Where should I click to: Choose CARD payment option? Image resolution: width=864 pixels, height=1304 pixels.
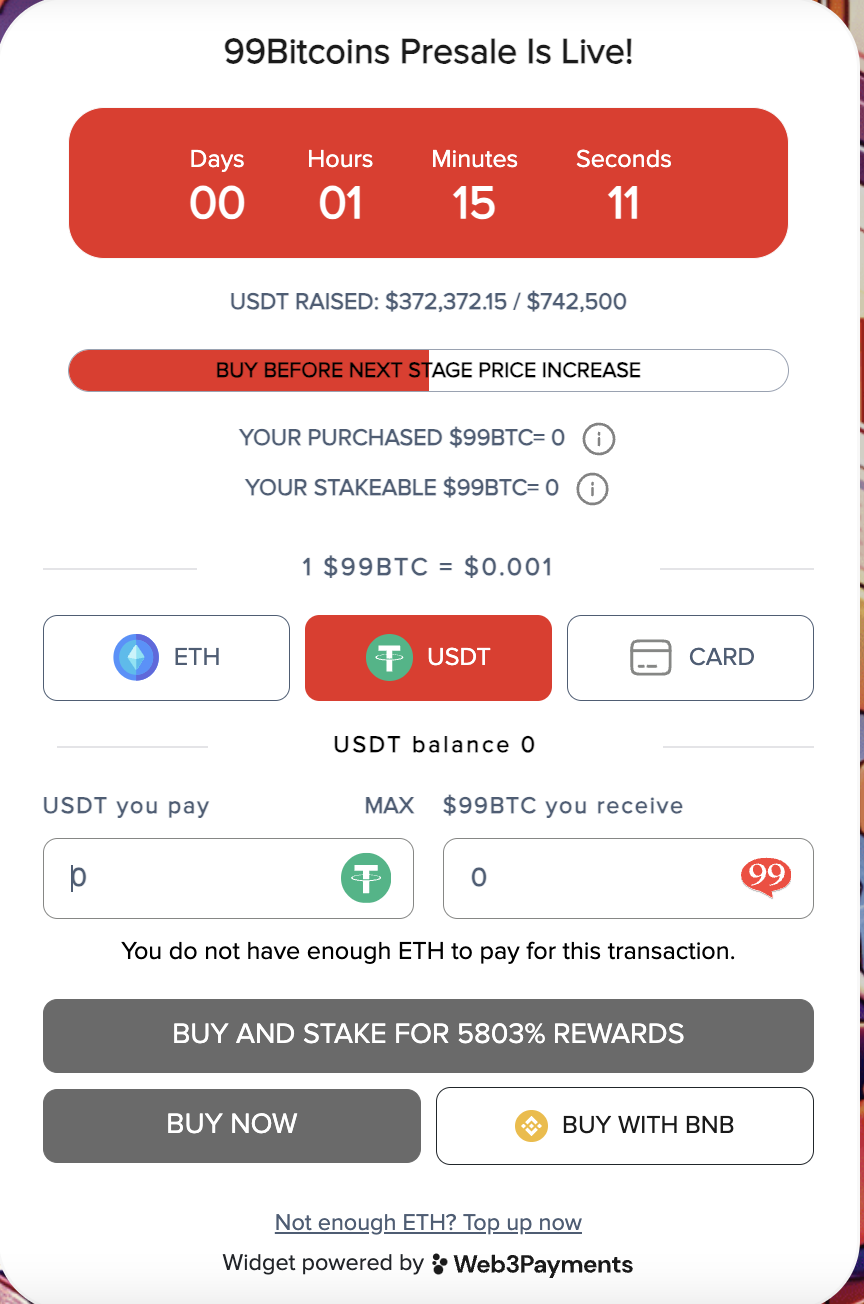(690, 658)
